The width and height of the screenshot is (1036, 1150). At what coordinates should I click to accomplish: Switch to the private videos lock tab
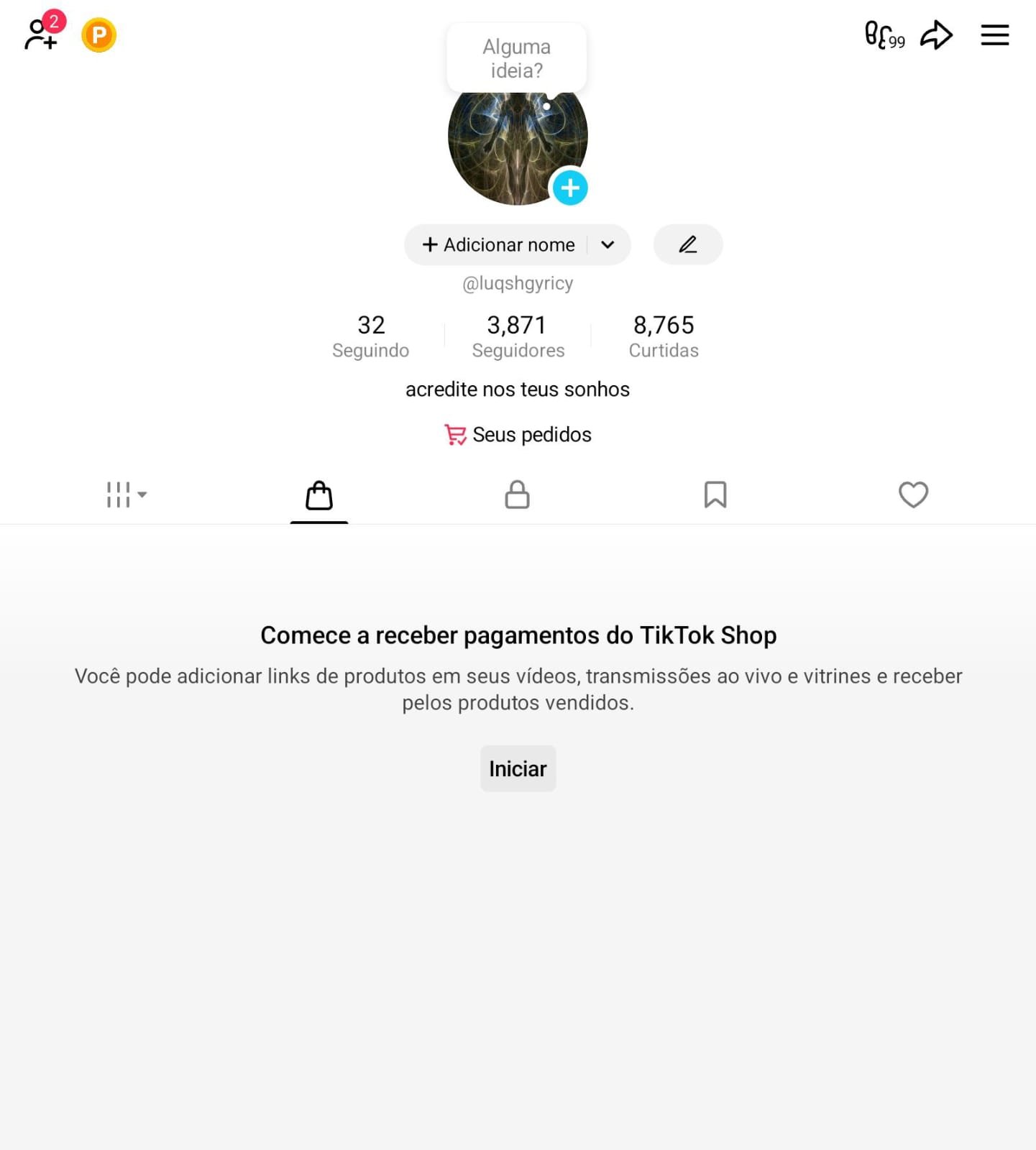[517, 494]
